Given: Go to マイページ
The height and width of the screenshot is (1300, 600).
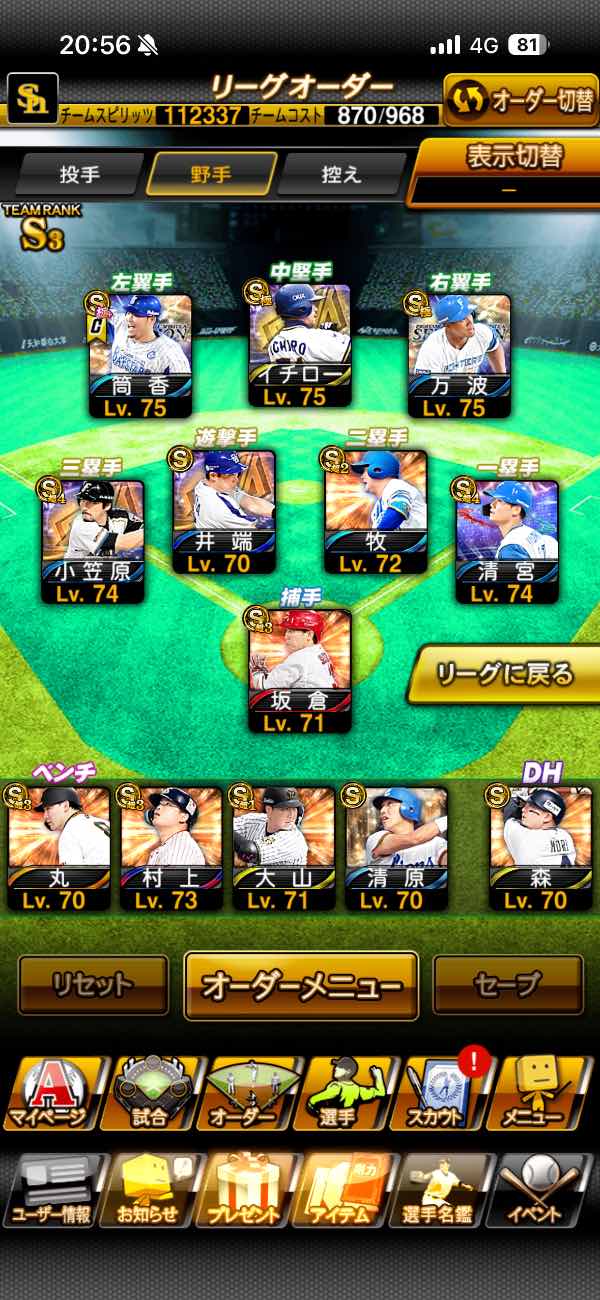Looking at the screenshot, I should [50, 1094].
